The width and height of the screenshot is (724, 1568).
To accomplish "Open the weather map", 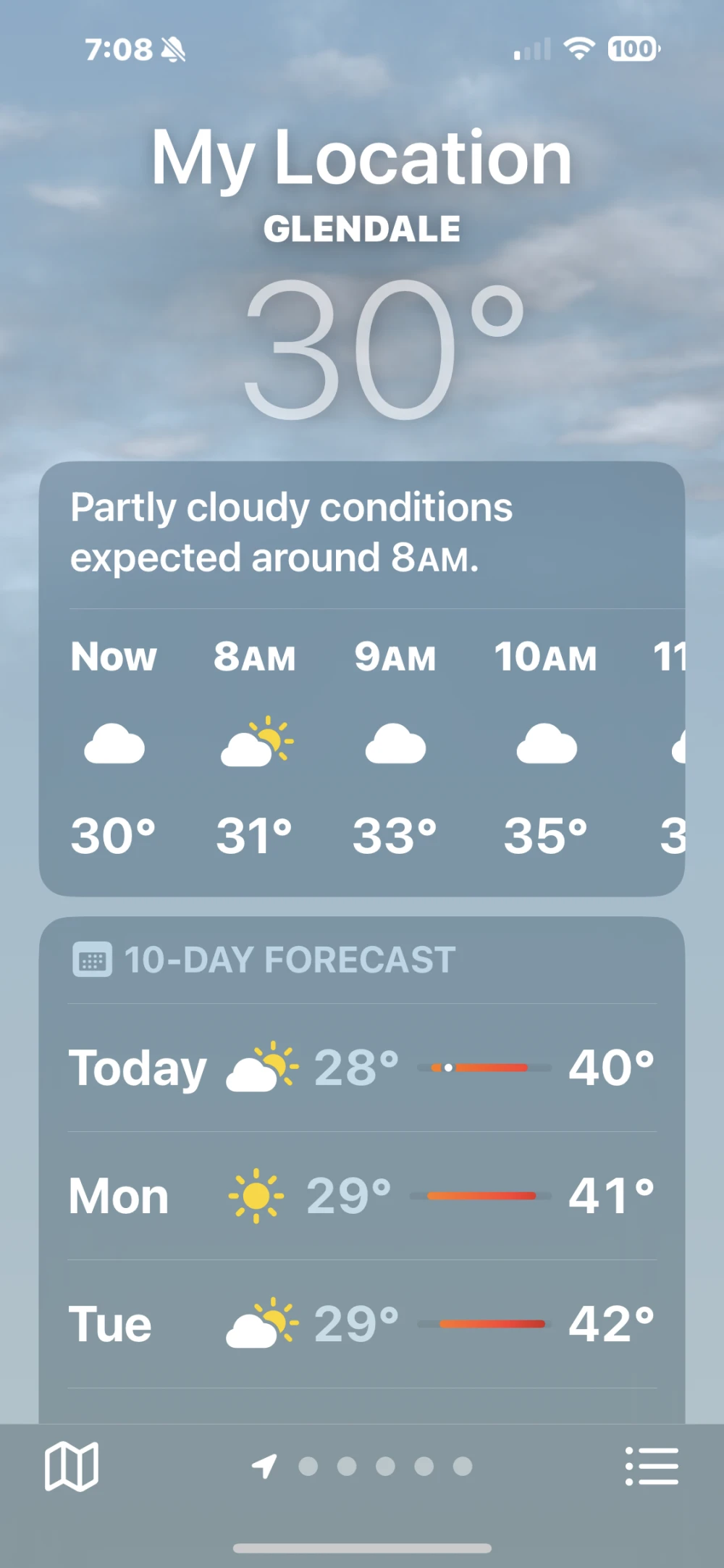I will [71, 1466].
